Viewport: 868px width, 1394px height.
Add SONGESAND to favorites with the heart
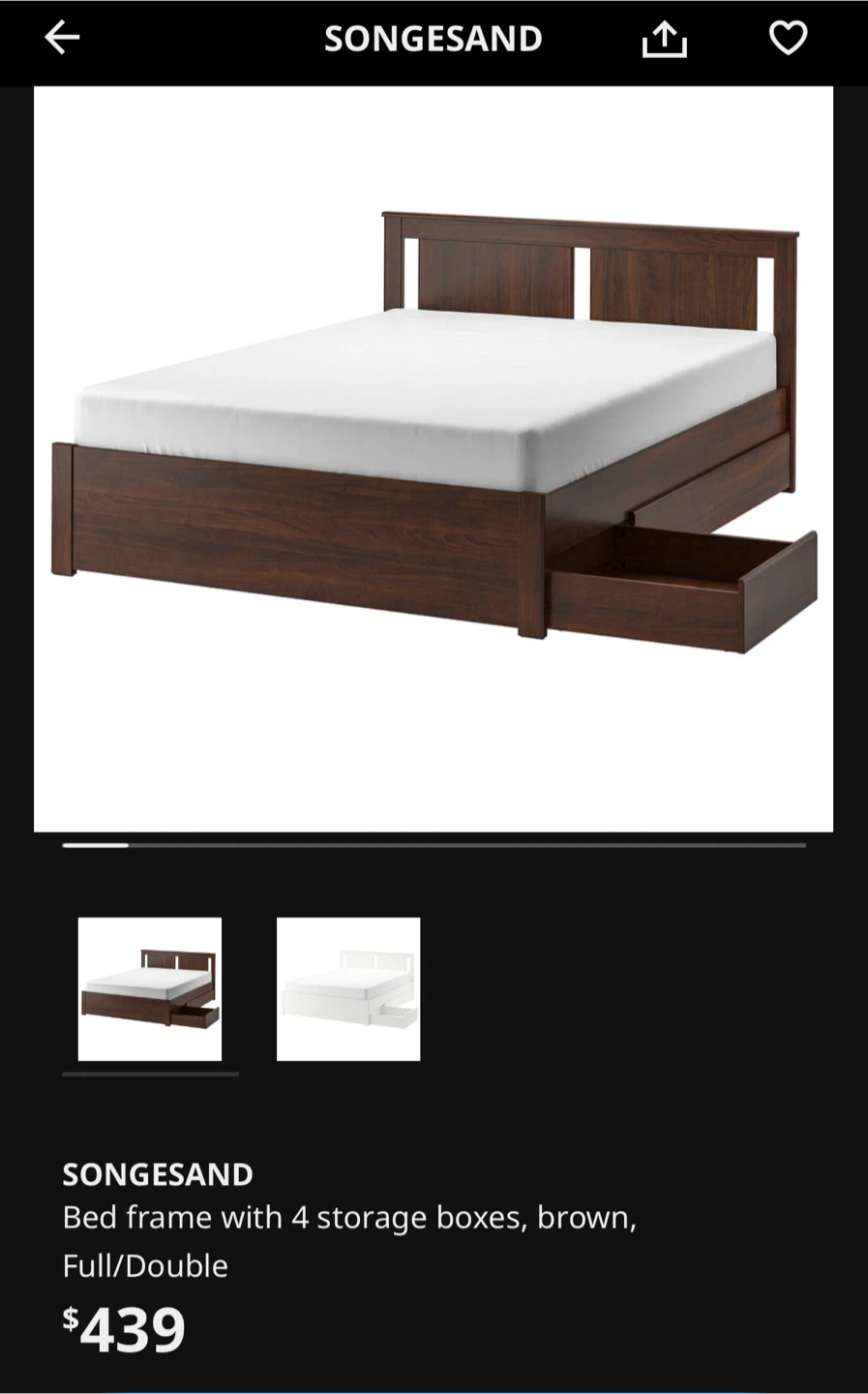point(788,39)
